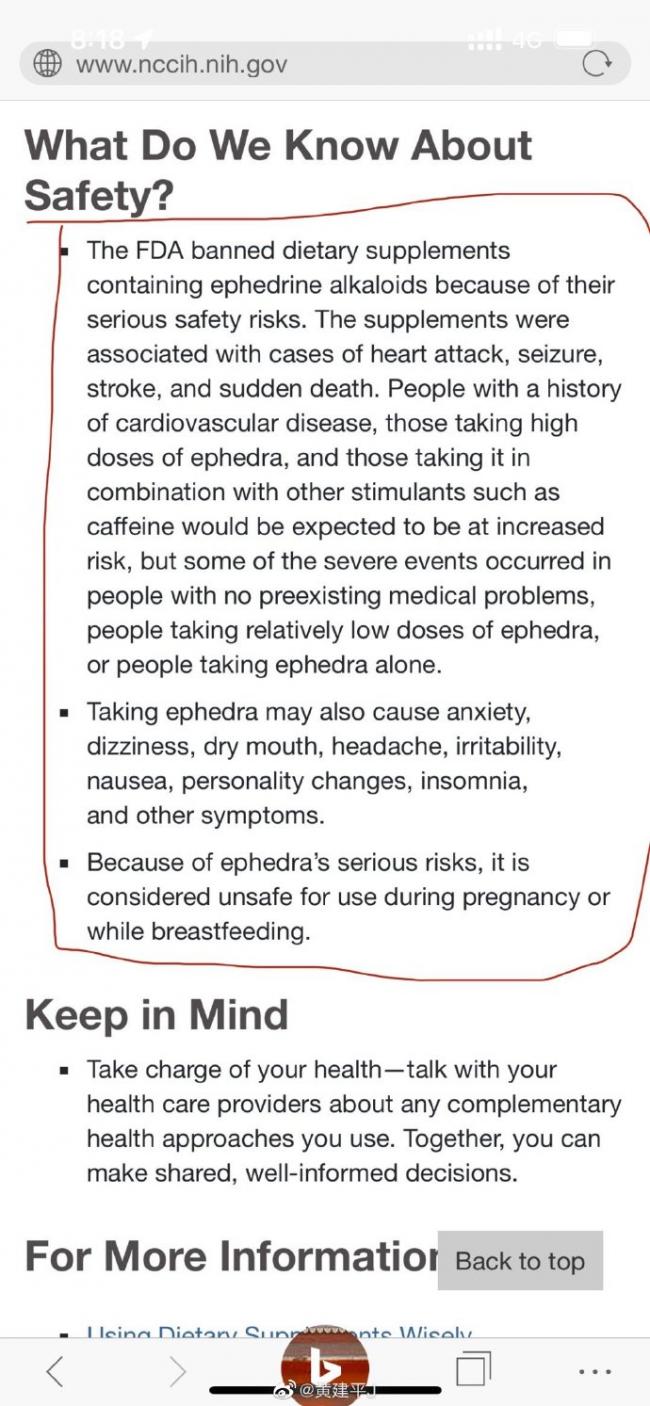The height and width of the screenshot is (1406, 650).
Task: Reload the page with the refresh icon
Action: (597, 64)
